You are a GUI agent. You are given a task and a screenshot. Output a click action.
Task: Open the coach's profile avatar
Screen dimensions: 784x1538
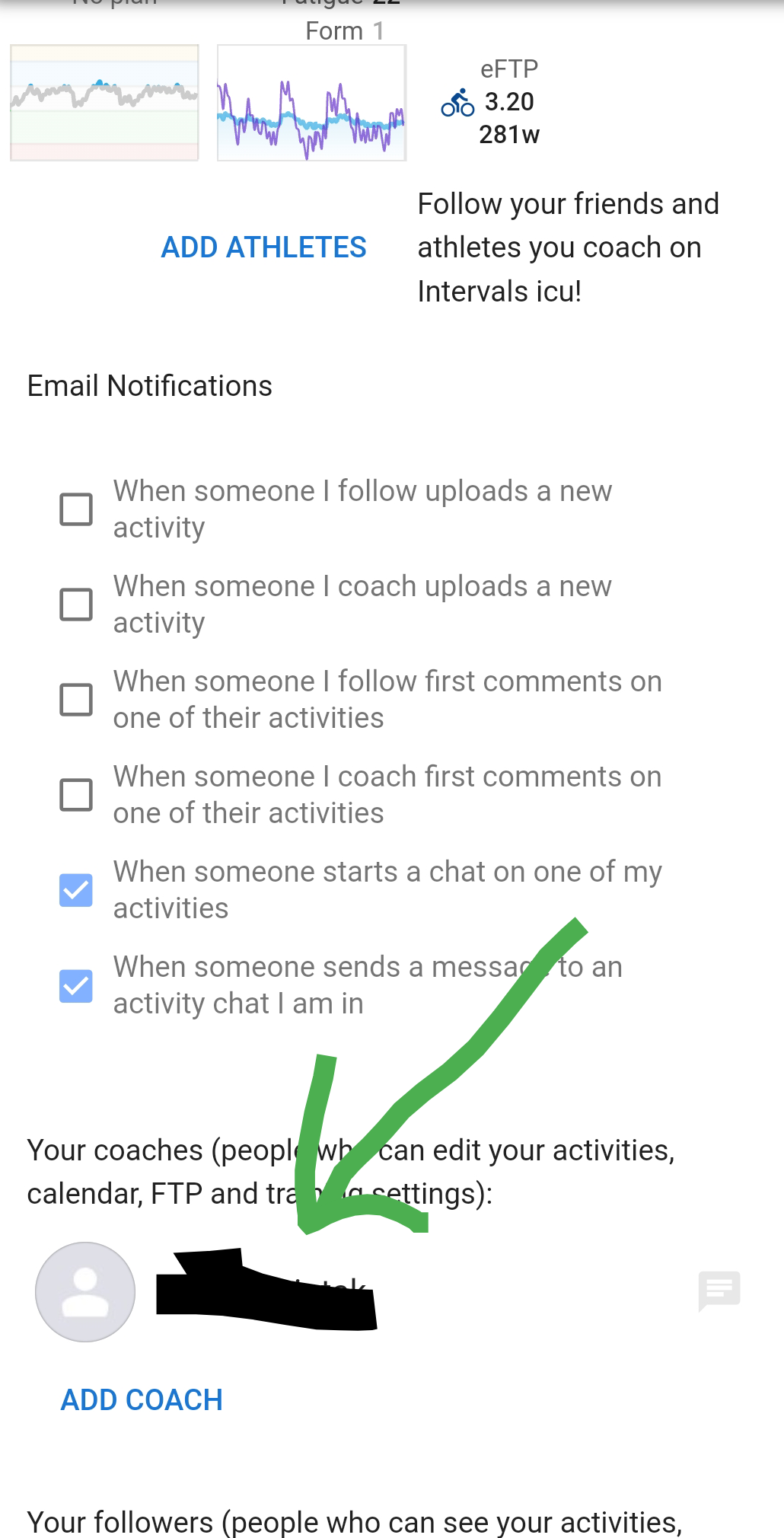point(85,1292)
